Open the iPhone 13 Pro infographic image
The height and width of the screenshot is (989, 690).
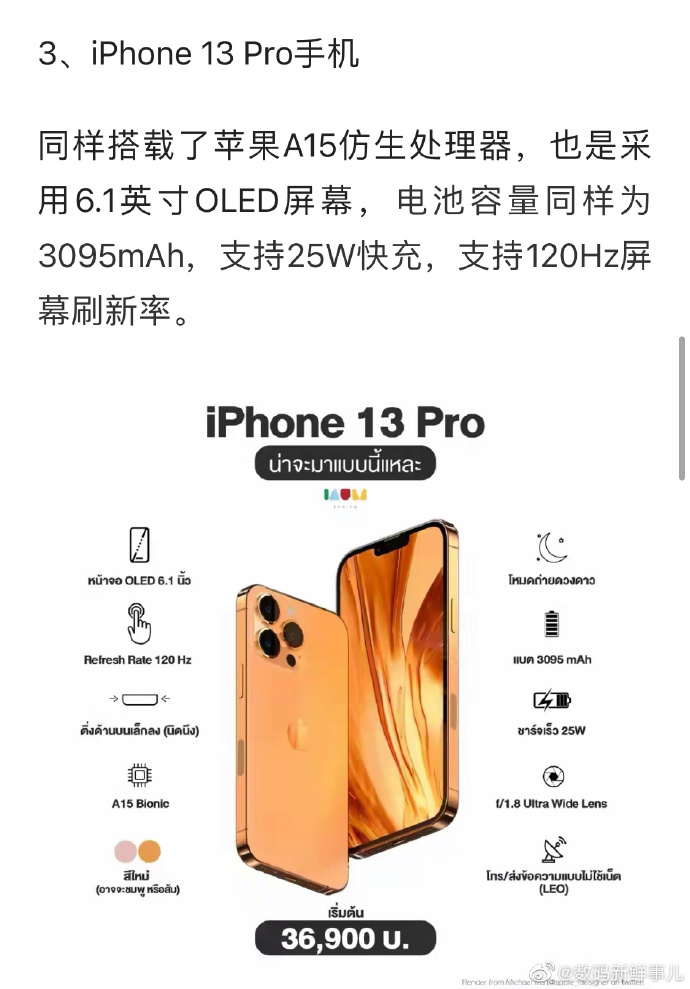(345, 680)
